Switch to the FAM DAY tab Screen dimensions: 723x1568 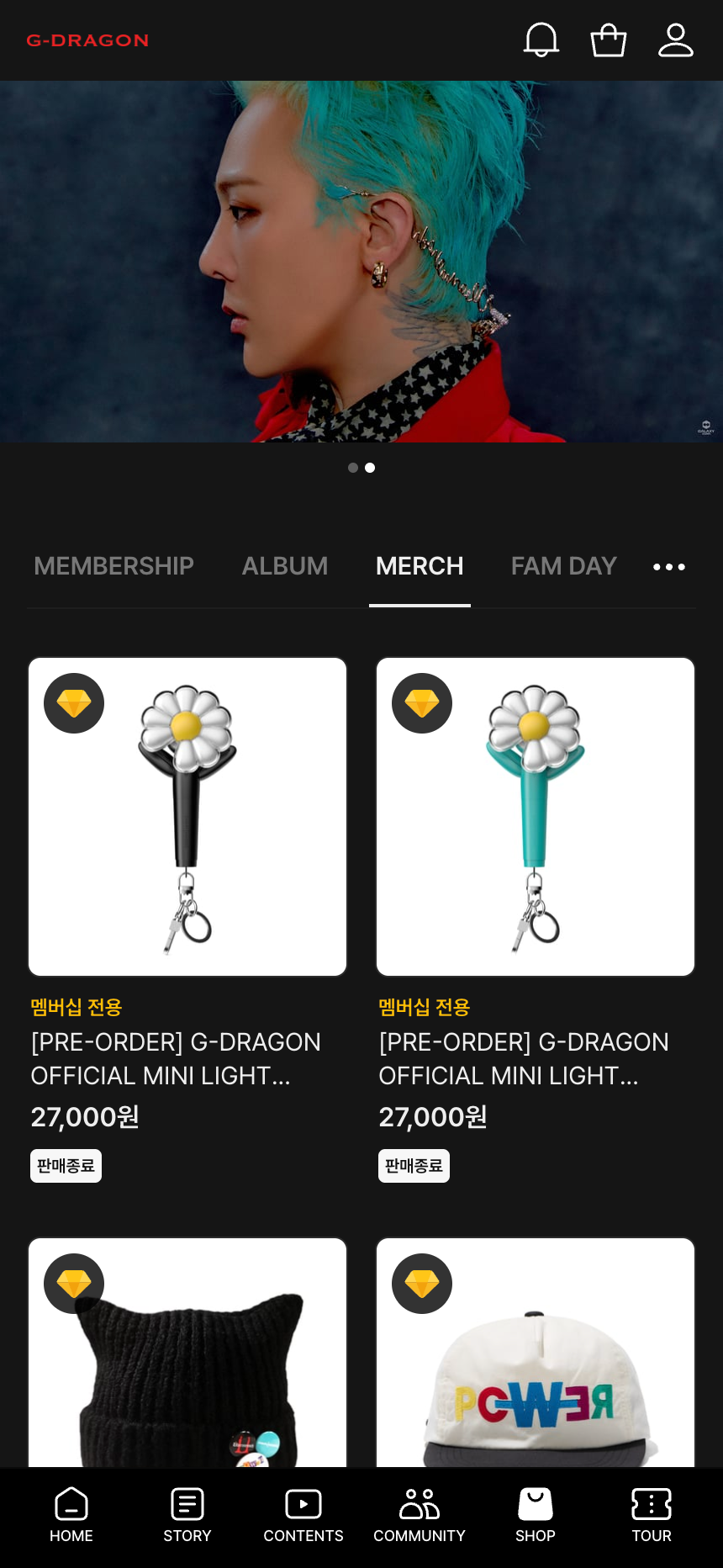pyautogui.click(x=563, y=566)
